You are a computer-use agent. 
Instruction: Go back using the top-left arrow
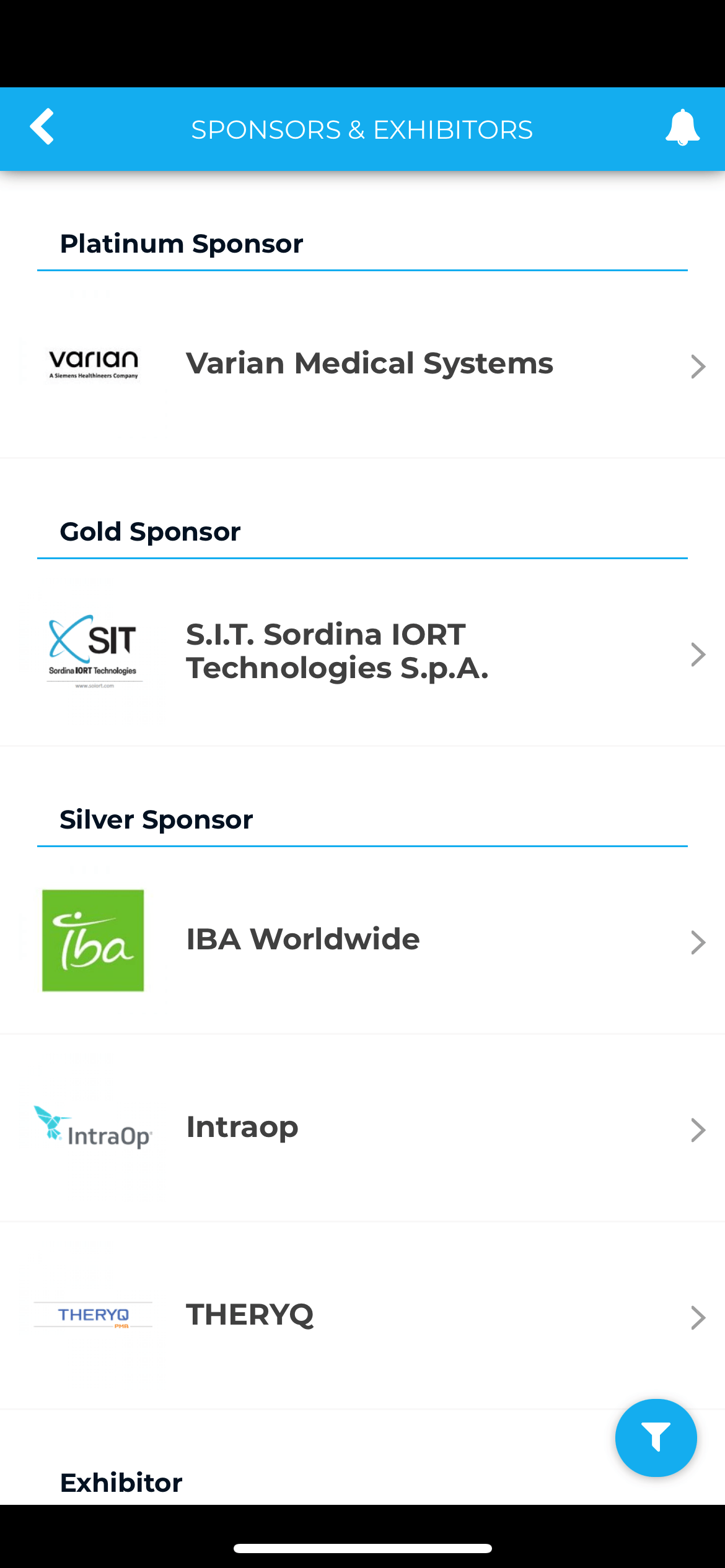(42, 127)
